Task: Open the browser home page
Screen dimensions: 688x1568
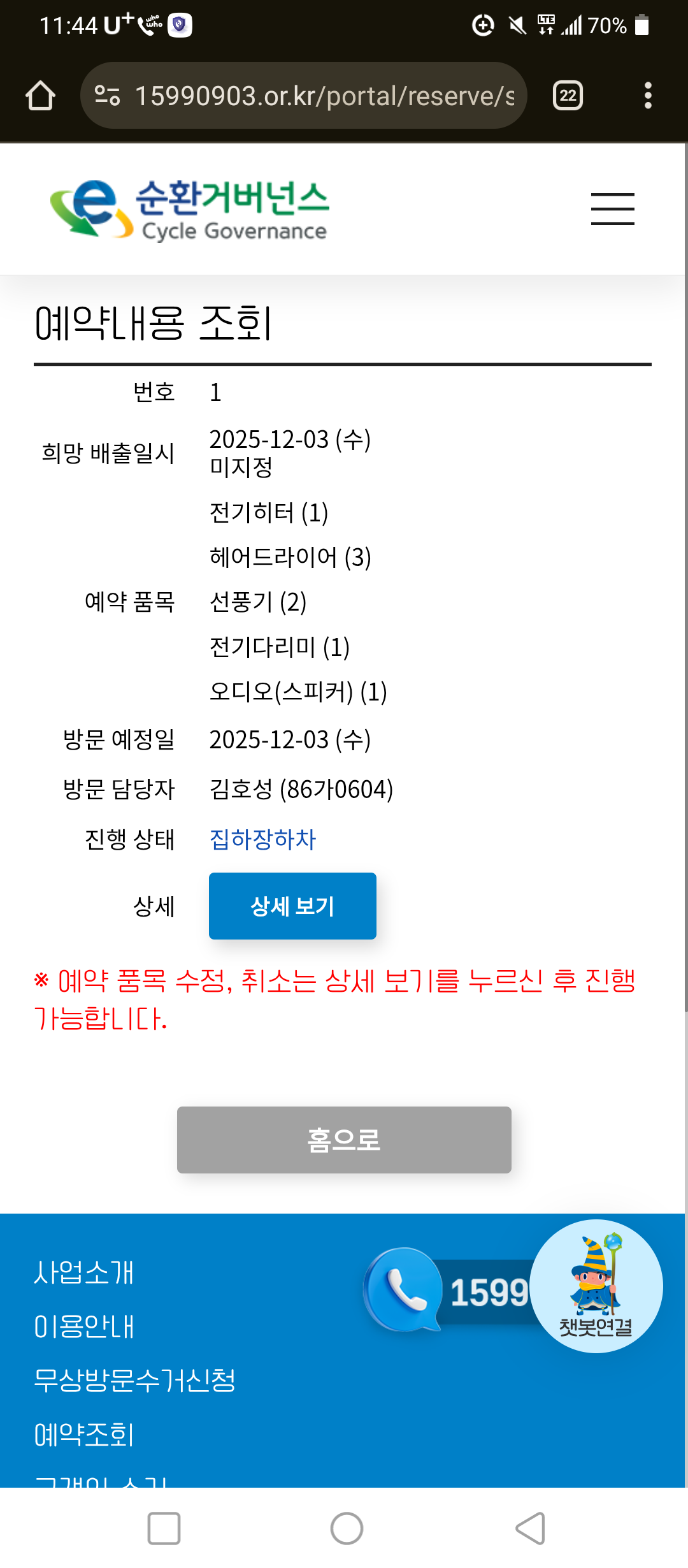Action: [x=40, y=96]
